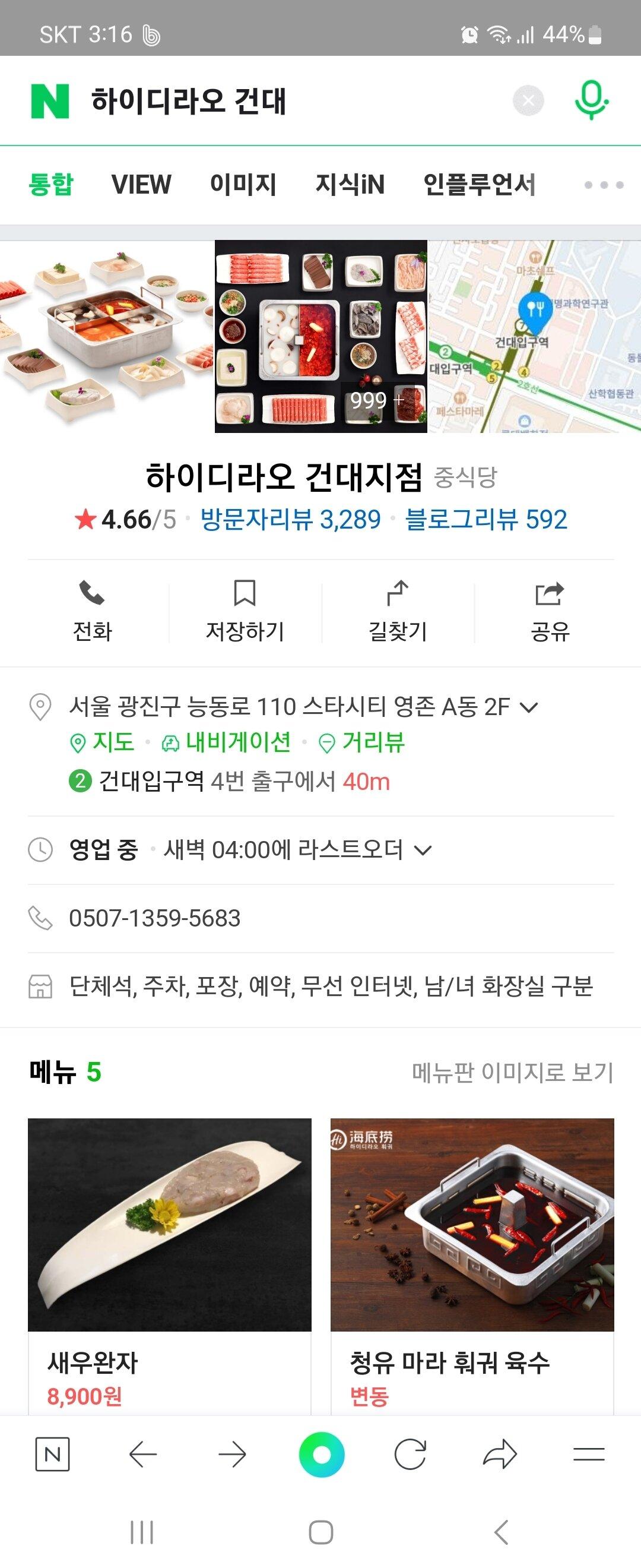Open the 지식iN tab
Screen dimensions: 641x1568
click(350, 185)
